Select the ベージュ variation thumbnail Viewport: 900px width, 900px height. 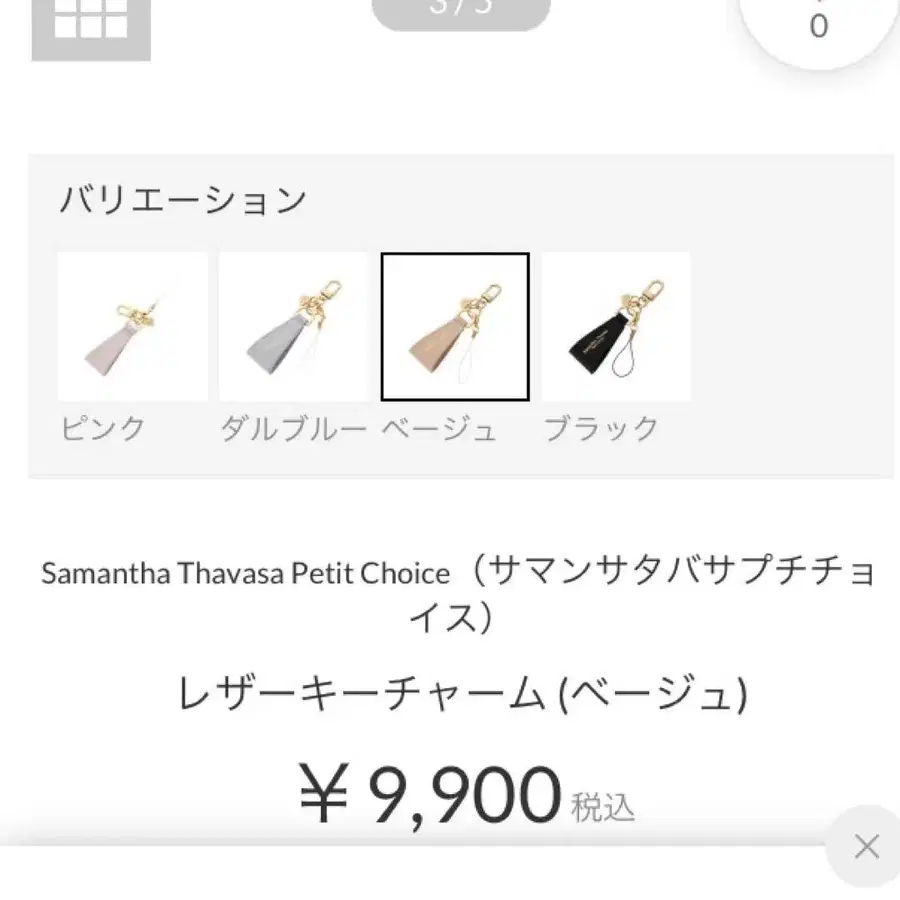pyautogui.click(x=455, y=327)
